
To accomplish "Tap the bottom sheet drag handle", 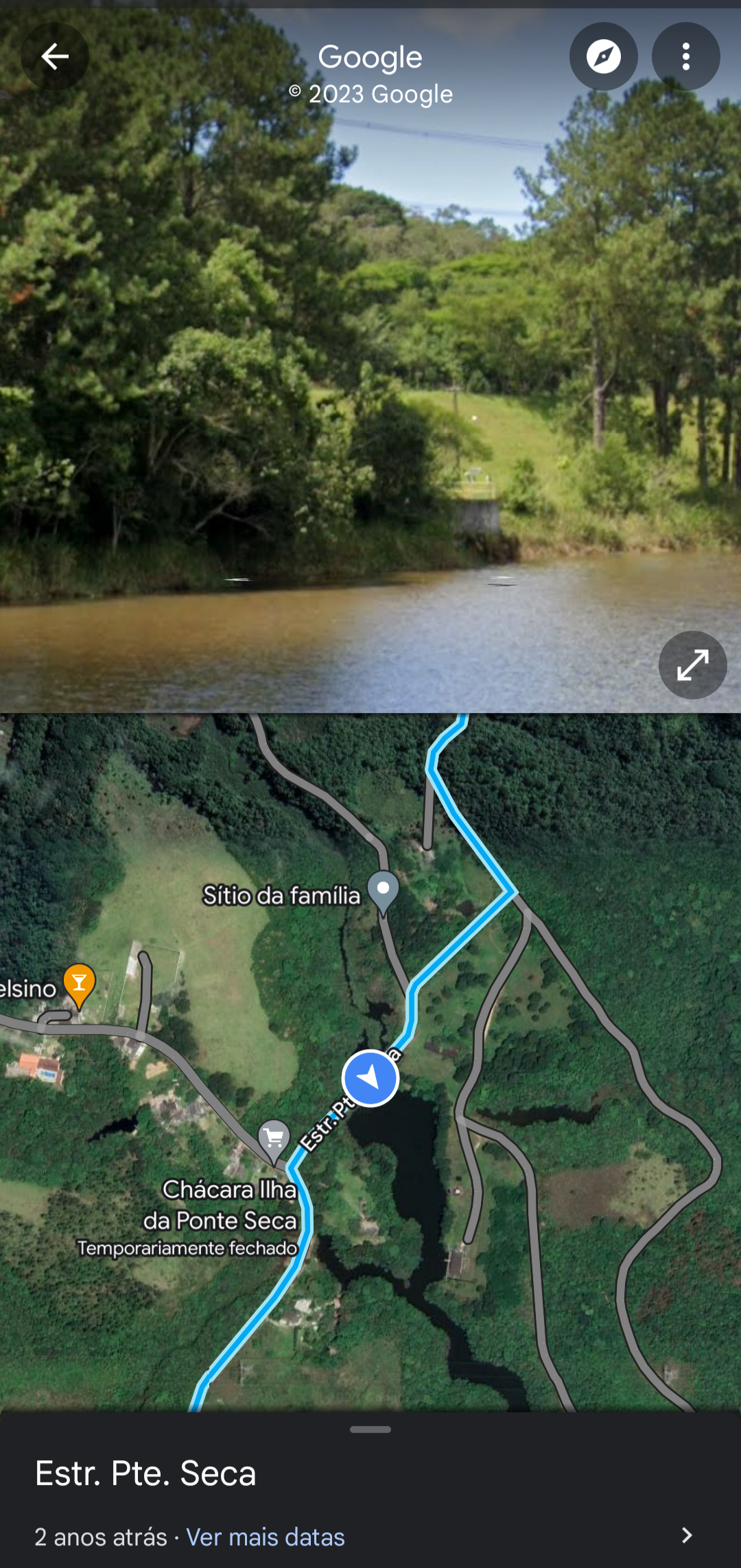I will pyautogui.click(x=370, y=1429).
